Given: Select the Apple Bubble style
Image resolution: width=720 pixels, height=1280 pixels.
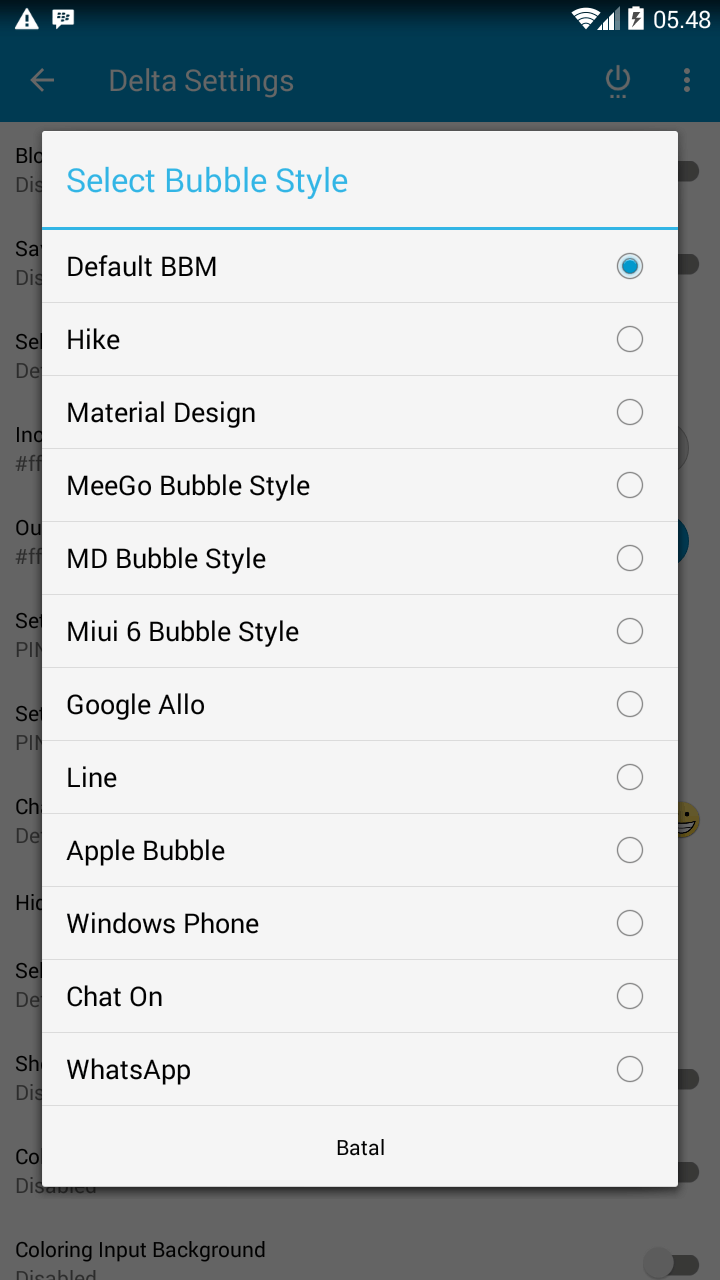Looking at the screenshot, I should (359, 850).
